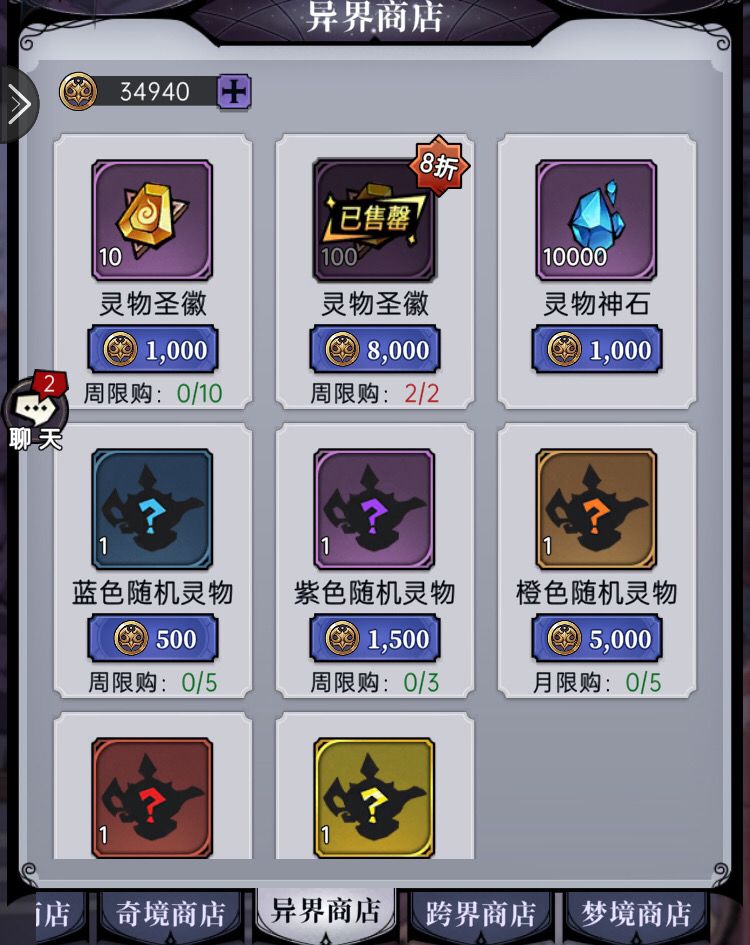Buy 蓝色随机灵物 for 500
This screenshot has width=750, height=945.
coord(152,638)
